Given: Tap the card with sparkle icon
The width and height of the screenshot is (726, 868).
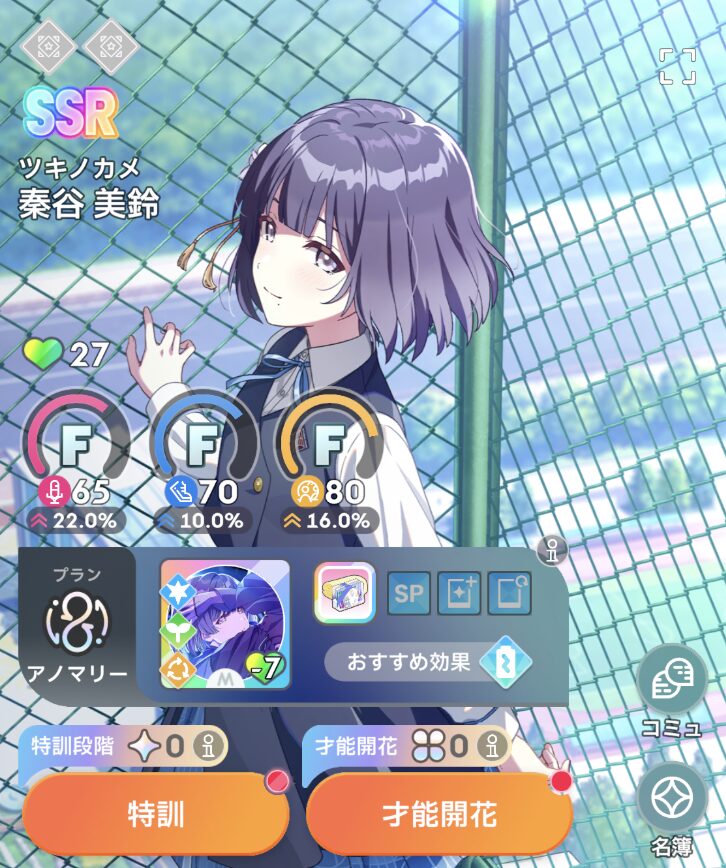Looking at the screenshot, I should pyautogui.click(x=459, y=594).
